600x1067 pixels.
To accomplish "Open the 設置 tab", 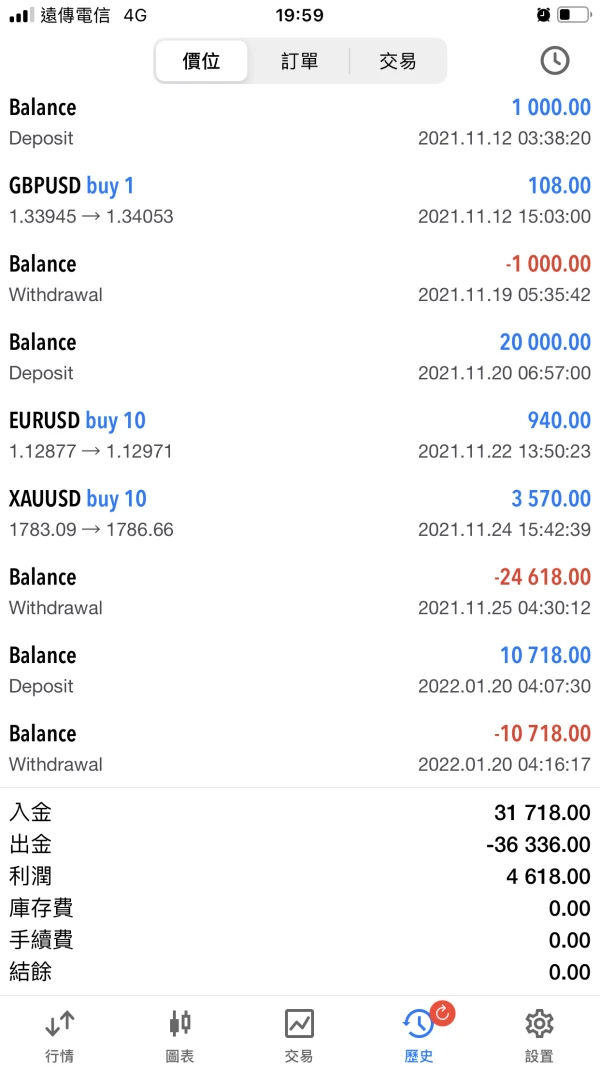I will click(x=539, y=1034).
